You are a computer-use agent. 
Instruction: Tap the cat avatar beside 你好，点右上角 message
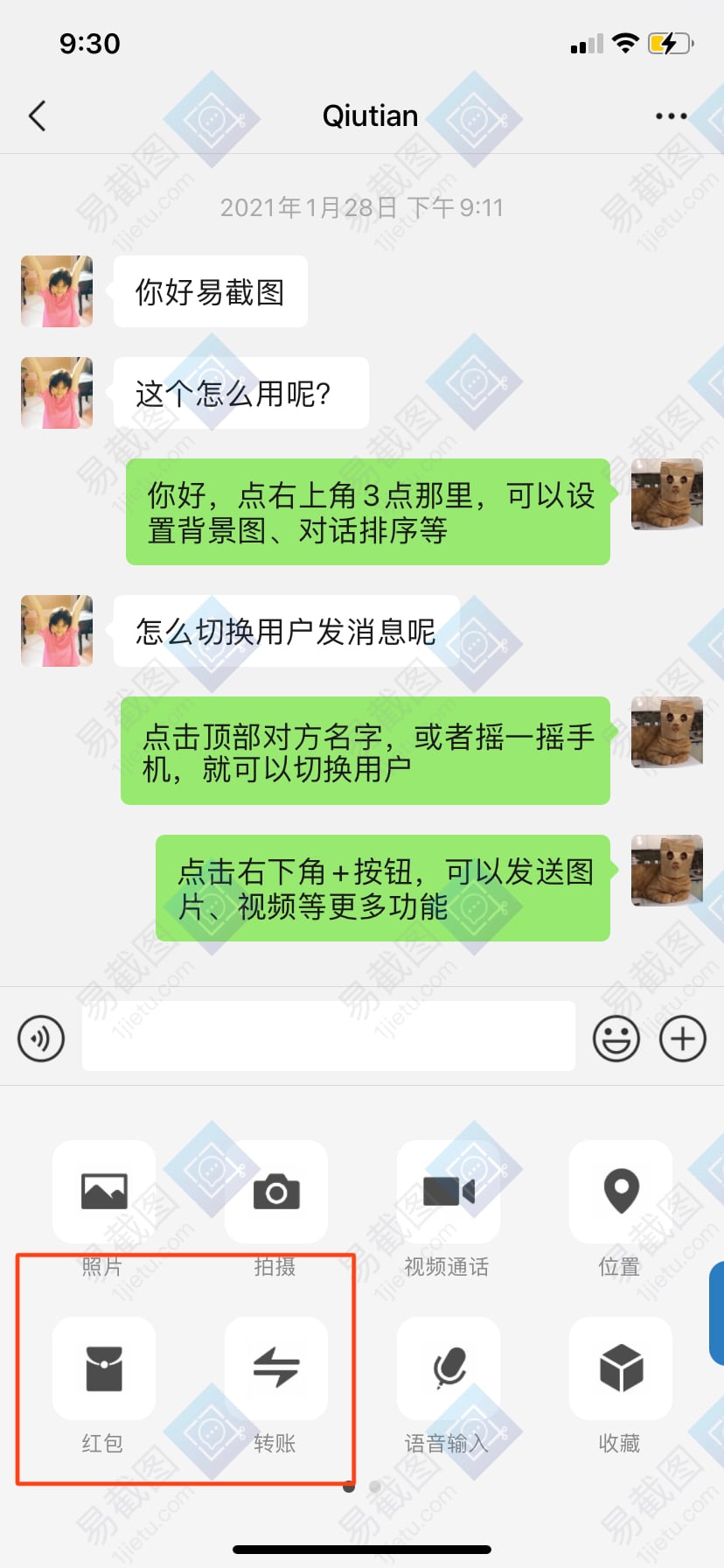click(666, 494)
